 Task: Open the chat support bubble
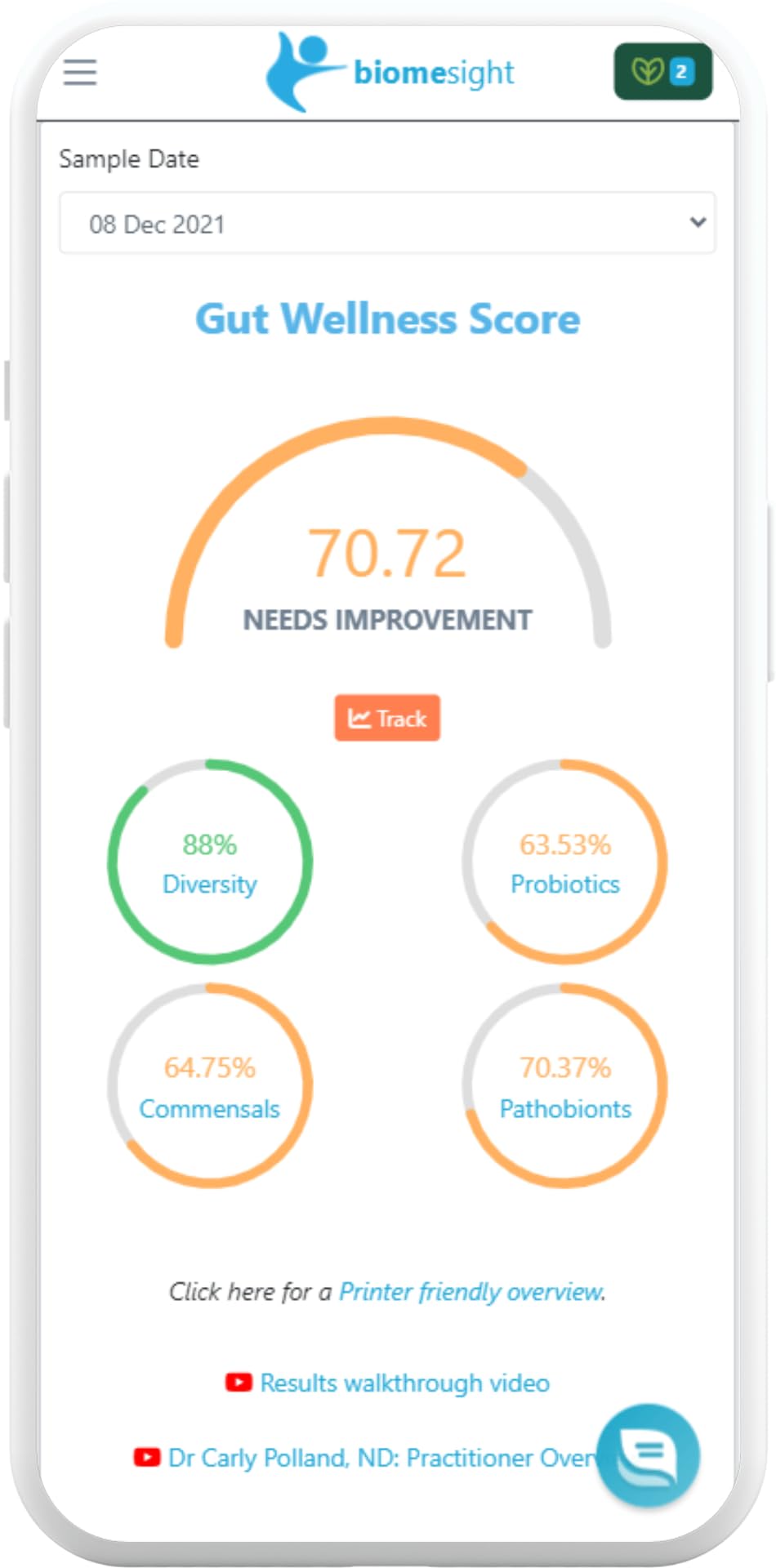(x=648, y=1454)
